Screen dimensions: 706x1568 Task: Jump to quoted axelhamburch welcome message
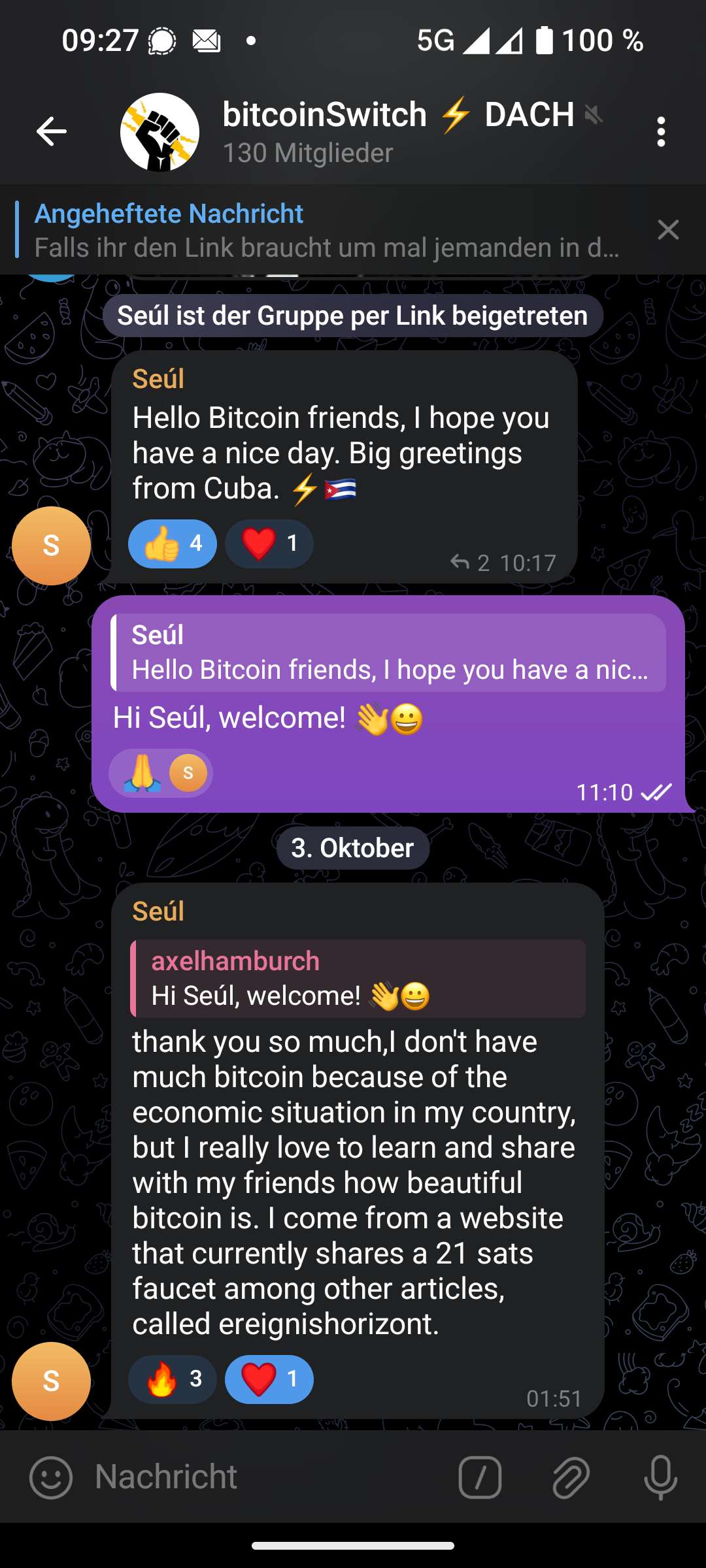358,979
